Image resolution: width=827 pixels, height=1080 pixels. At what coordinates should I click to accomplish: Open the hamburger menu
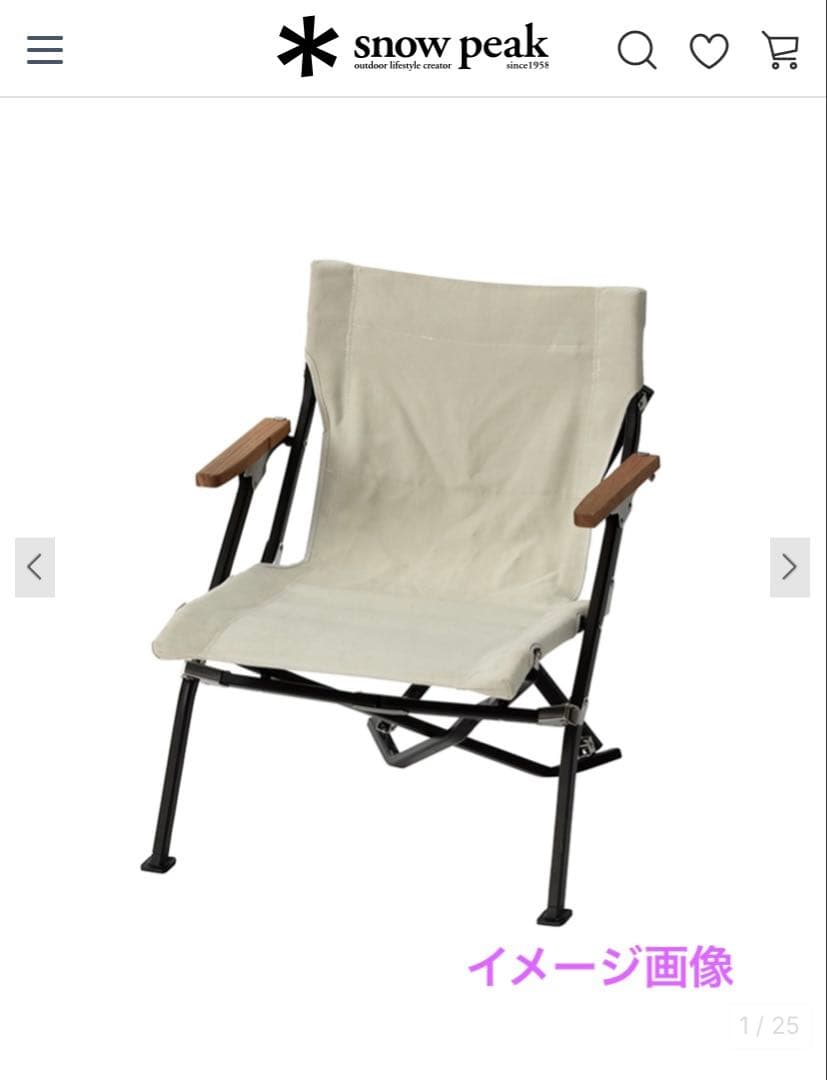pyautogui.click(x=45, y=49)
